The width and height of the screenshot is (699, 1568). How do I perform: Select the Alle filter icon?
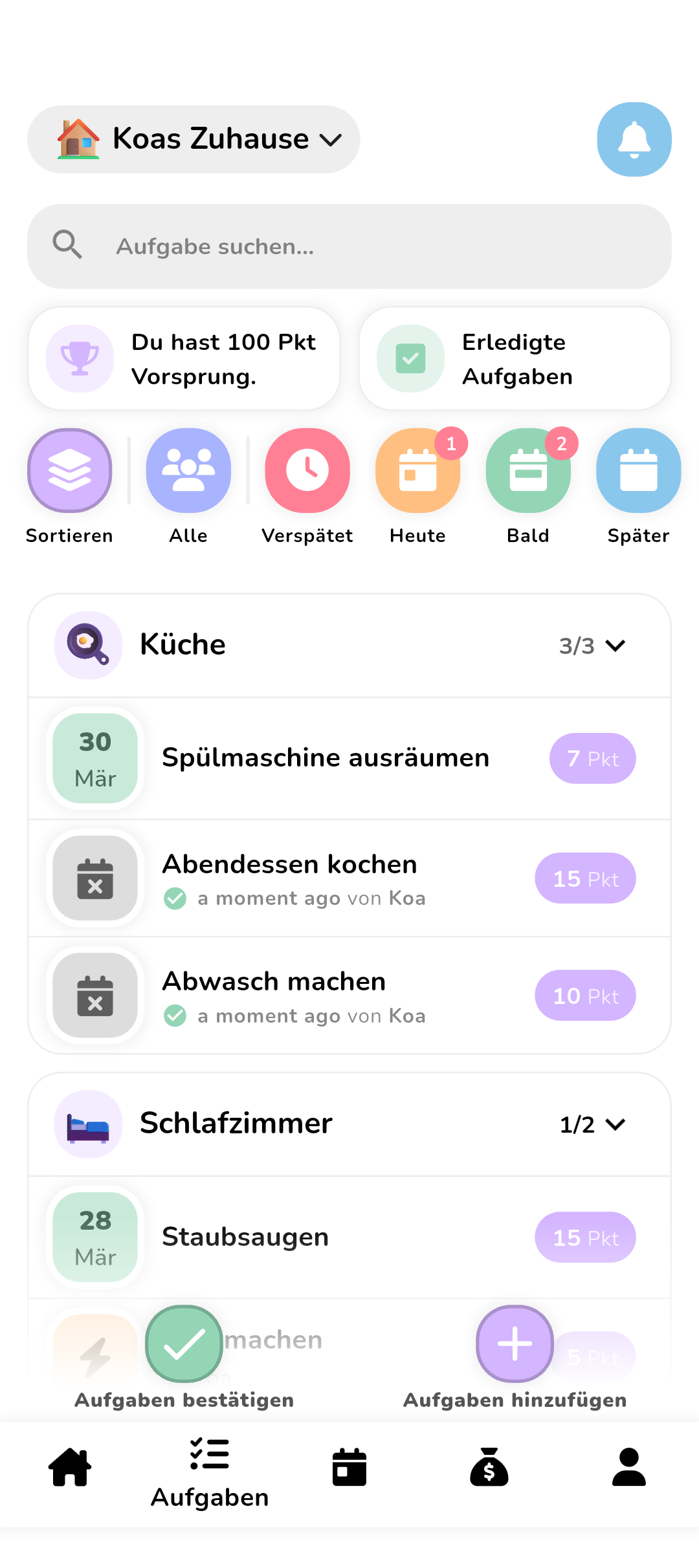click(188, 470)
